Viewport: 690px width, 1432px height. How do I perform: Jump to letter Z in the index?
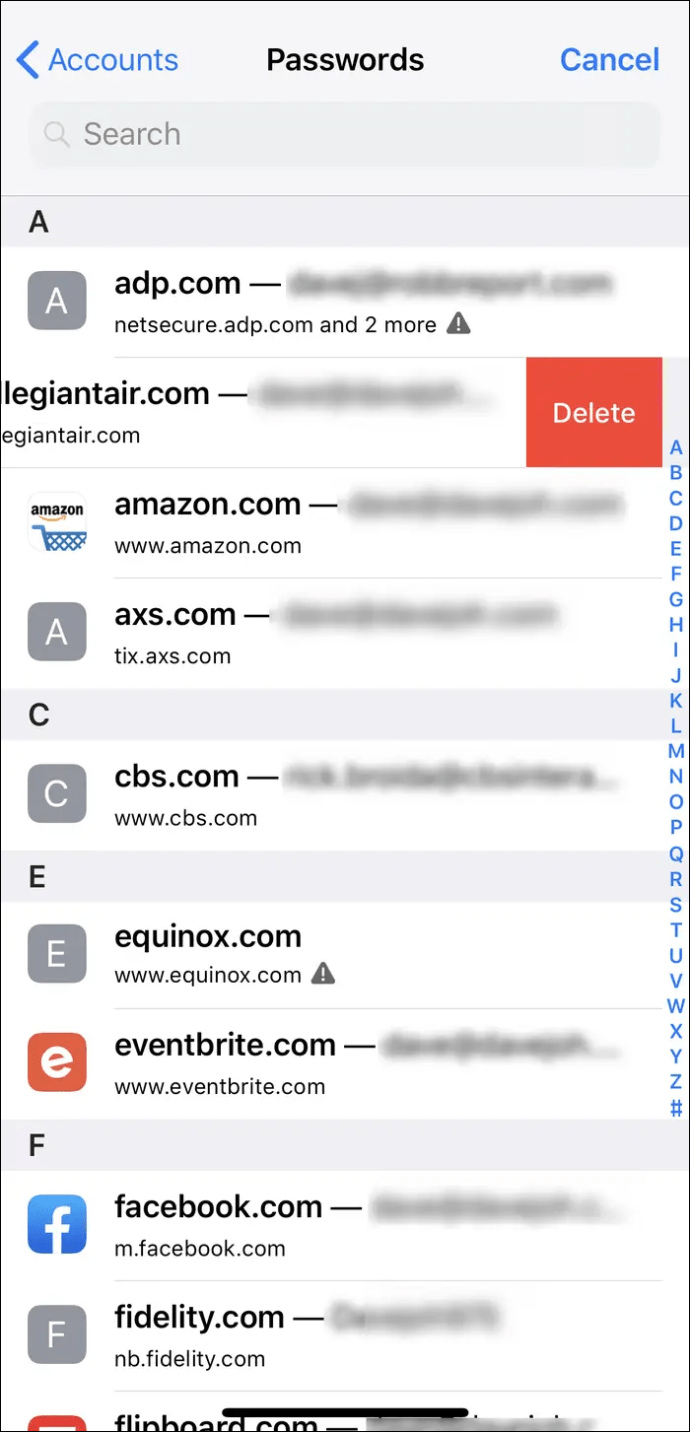pyautogui.click(x=676, y=1082)
